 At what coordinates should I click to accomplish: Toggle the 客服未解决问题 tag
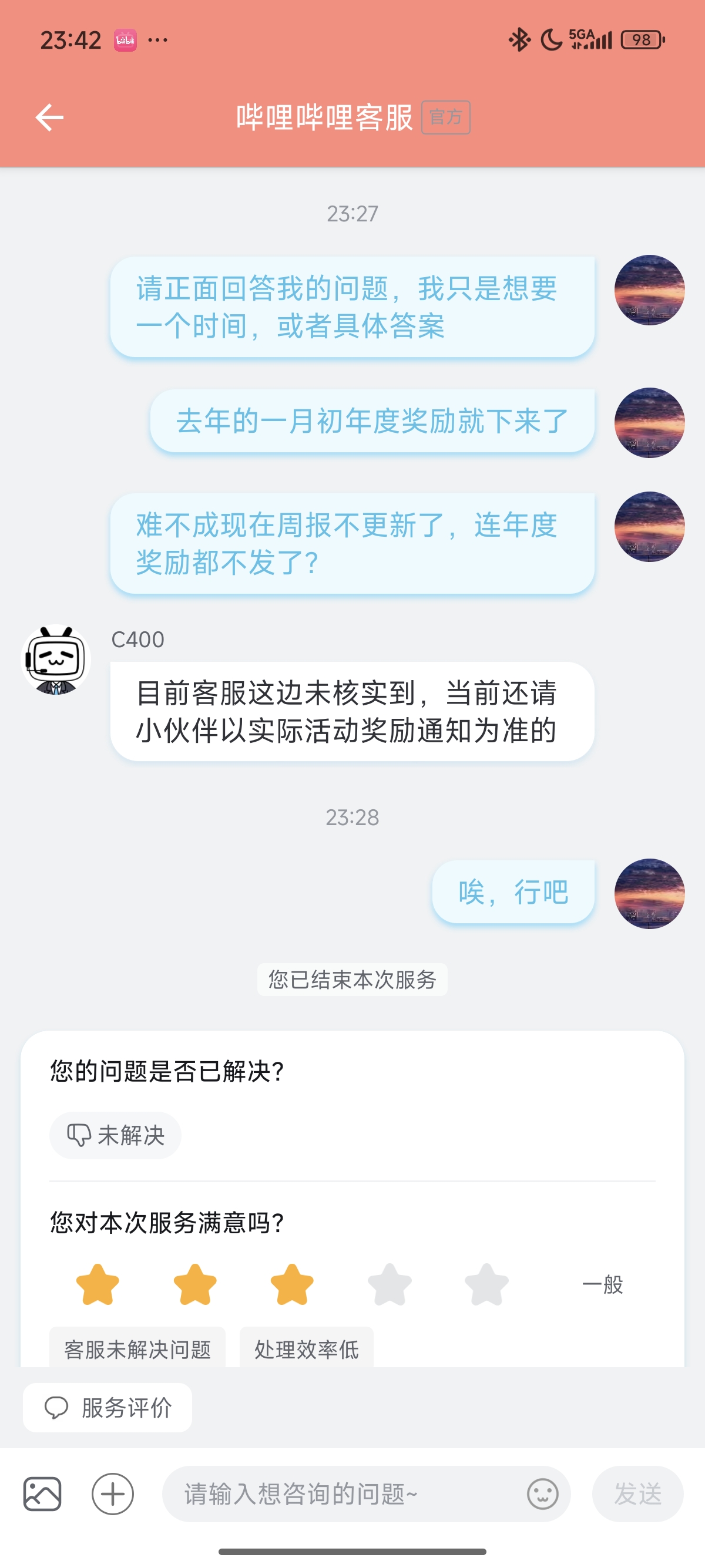pos(137,1348)
